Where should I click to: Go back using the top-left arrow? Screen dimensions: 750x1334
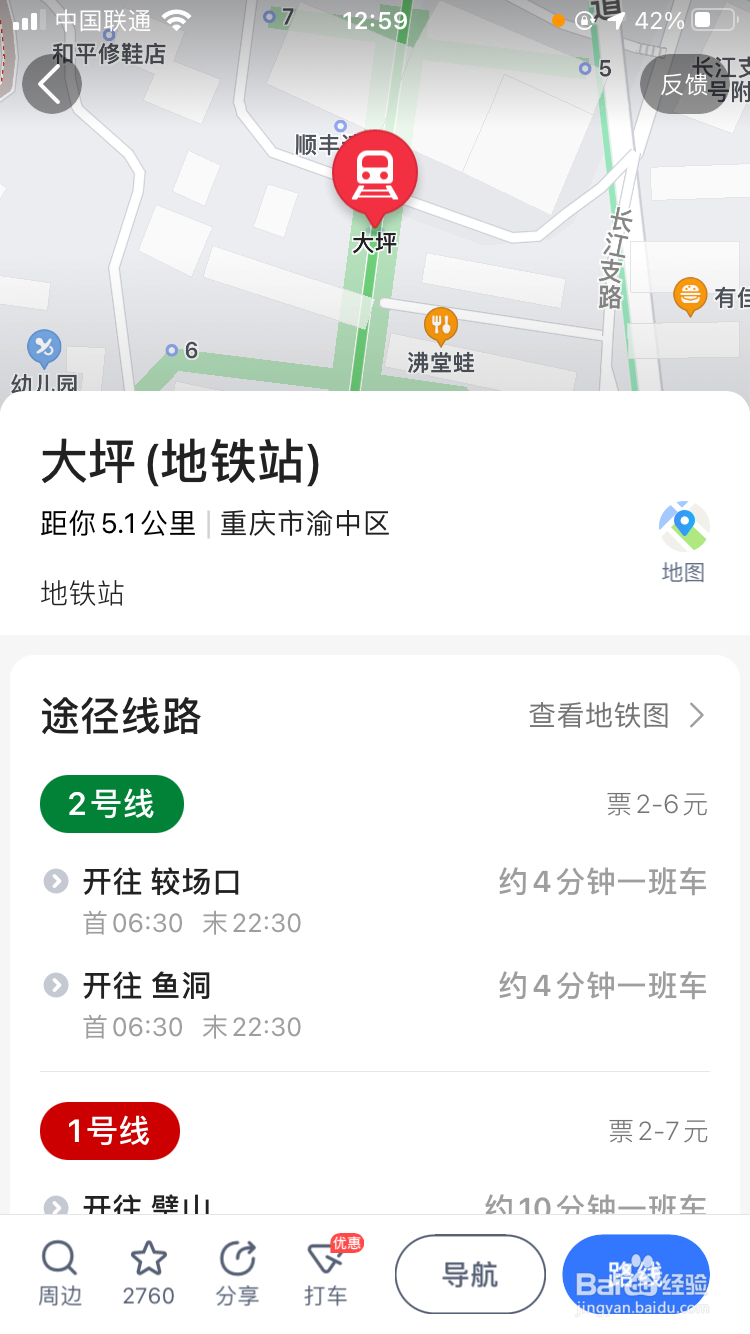pyautogui.click(x=51, y=85)
